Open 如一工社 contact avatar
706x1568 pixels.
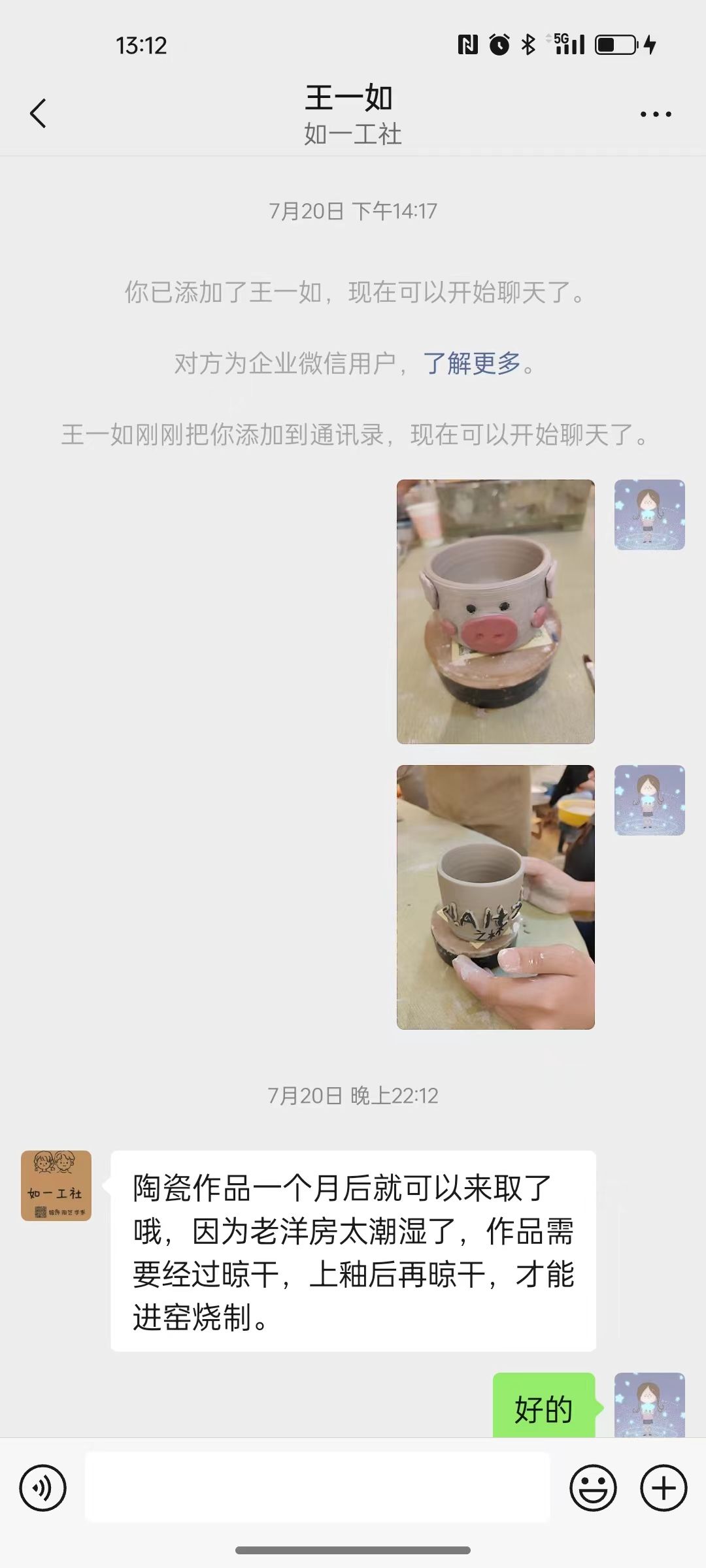[x=56, y=1185]
